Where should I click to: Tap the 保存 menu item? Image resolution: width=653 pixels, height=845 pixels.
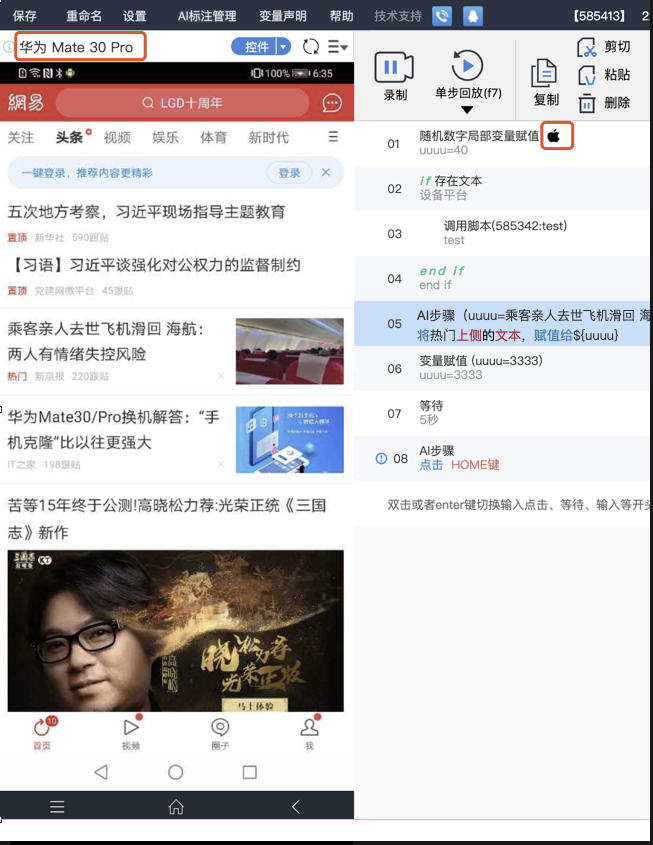pyautogui.click(x=25, y=16)
